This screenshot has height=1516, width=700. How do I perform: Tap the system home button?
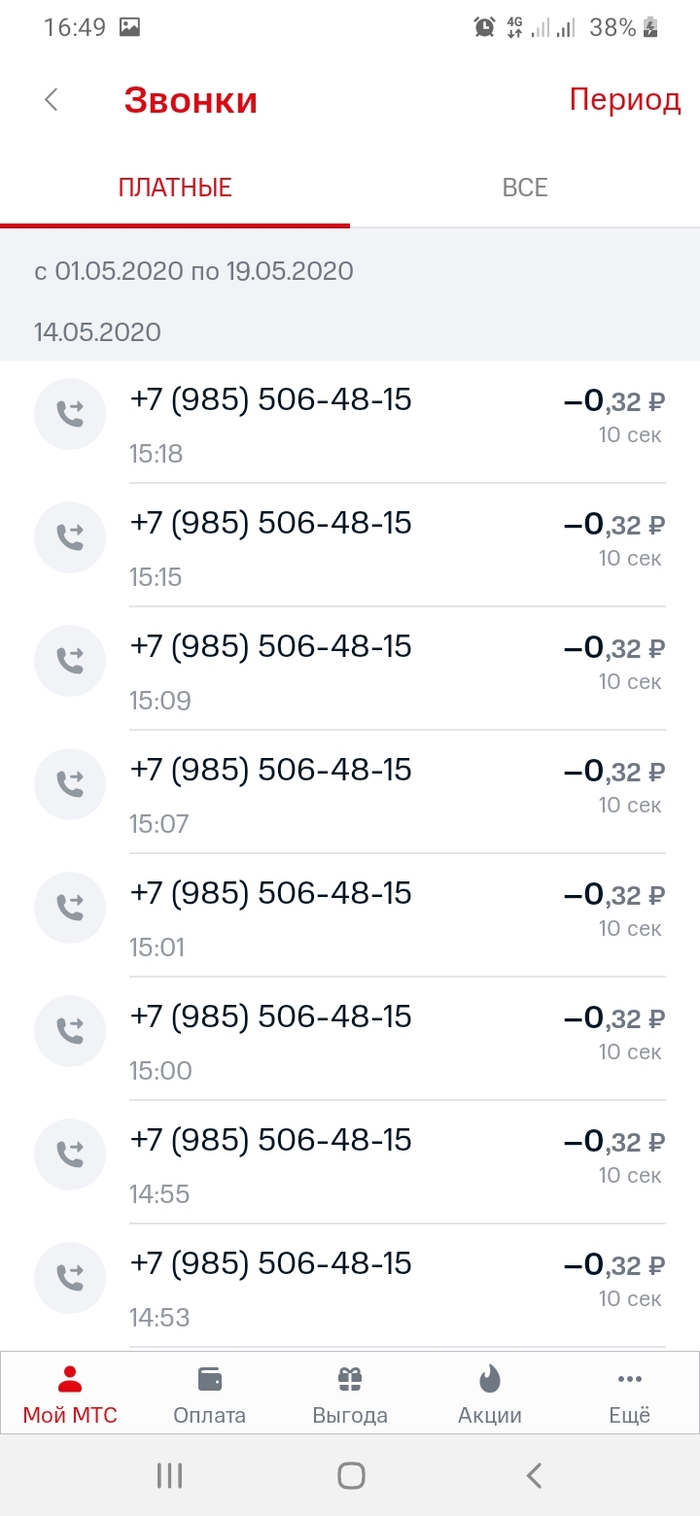[351, 1475]
